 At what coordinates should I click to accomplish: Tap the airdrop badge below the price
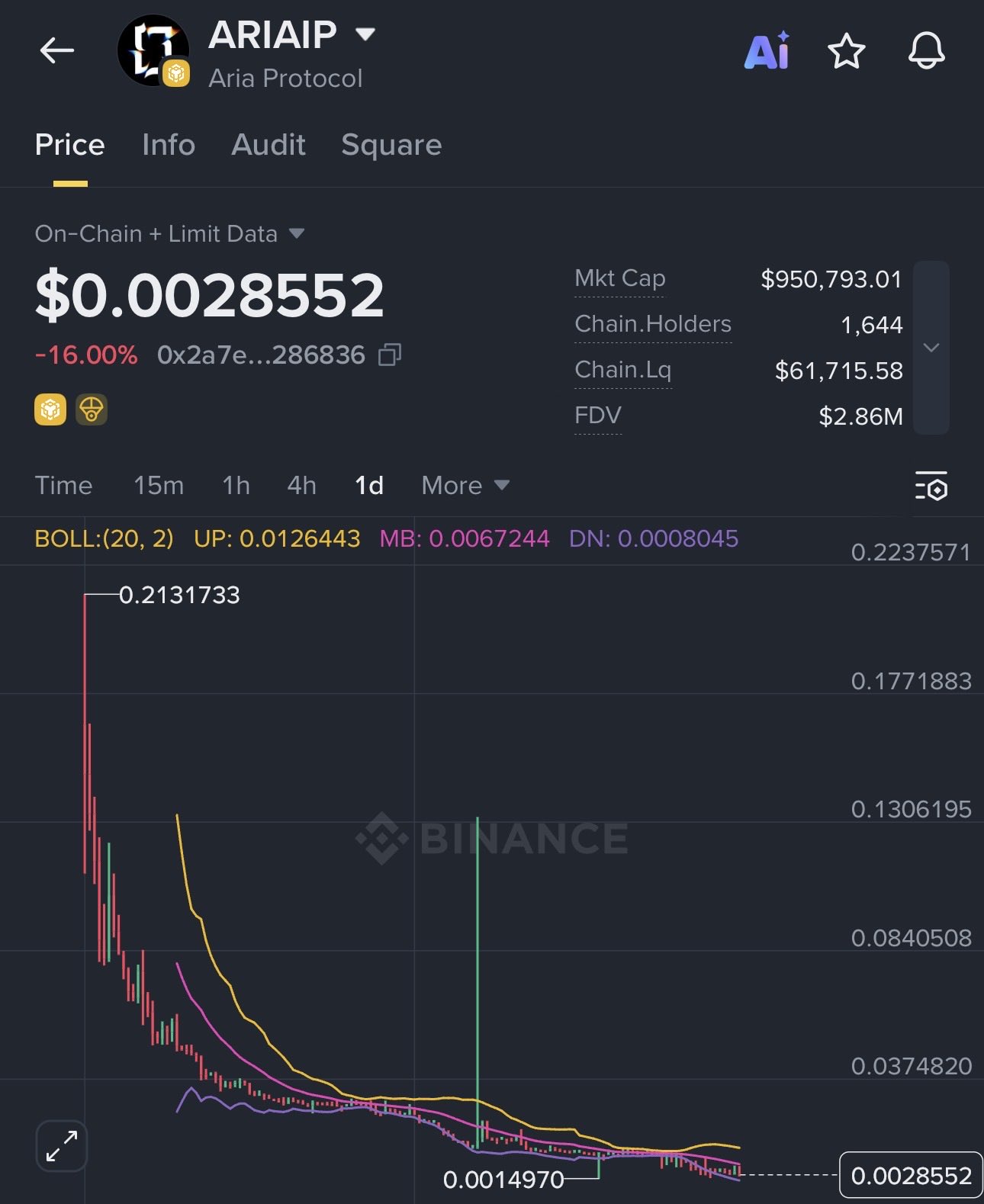(92, 409)
